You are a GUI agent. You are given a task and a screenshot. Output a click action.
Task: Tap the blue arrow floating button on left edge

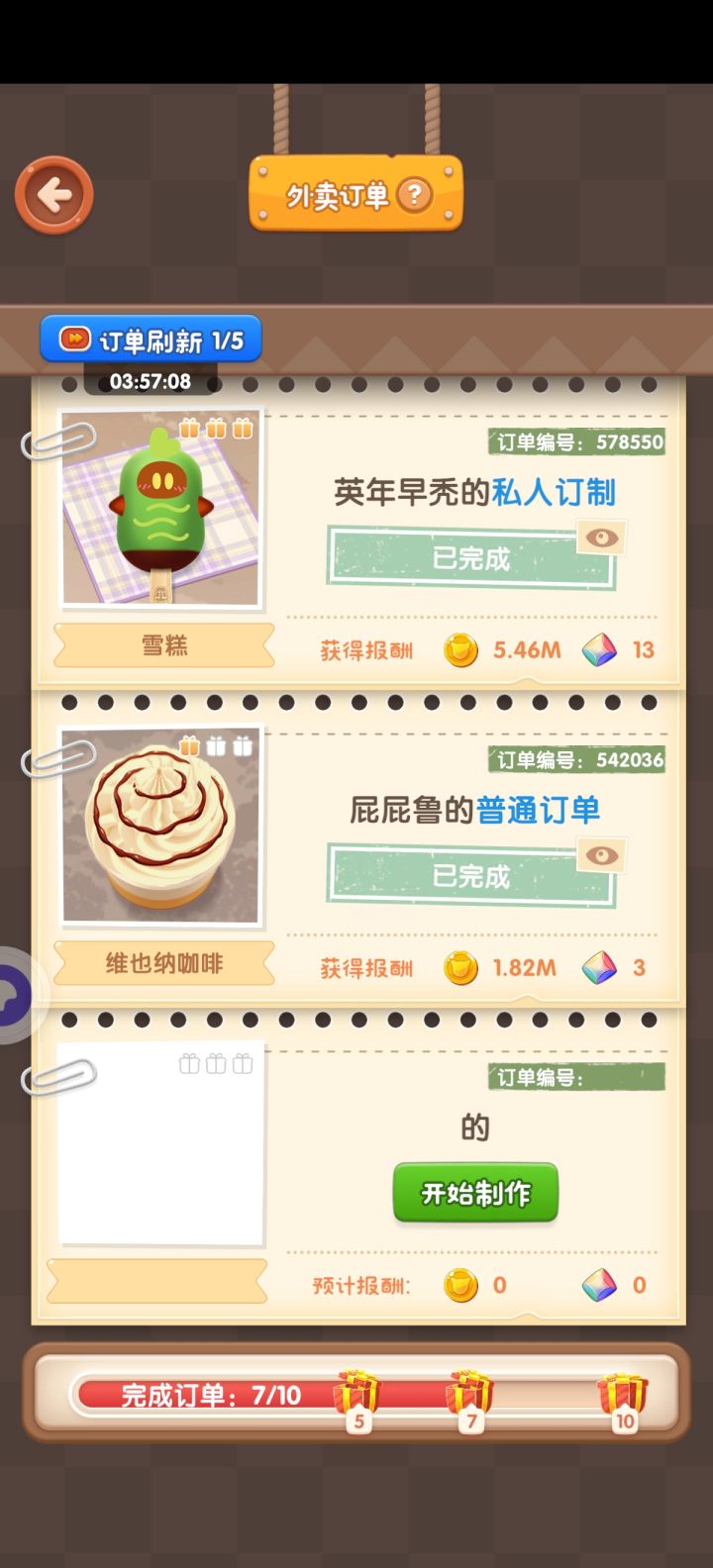pyautogui.click(x=10, y=990)
